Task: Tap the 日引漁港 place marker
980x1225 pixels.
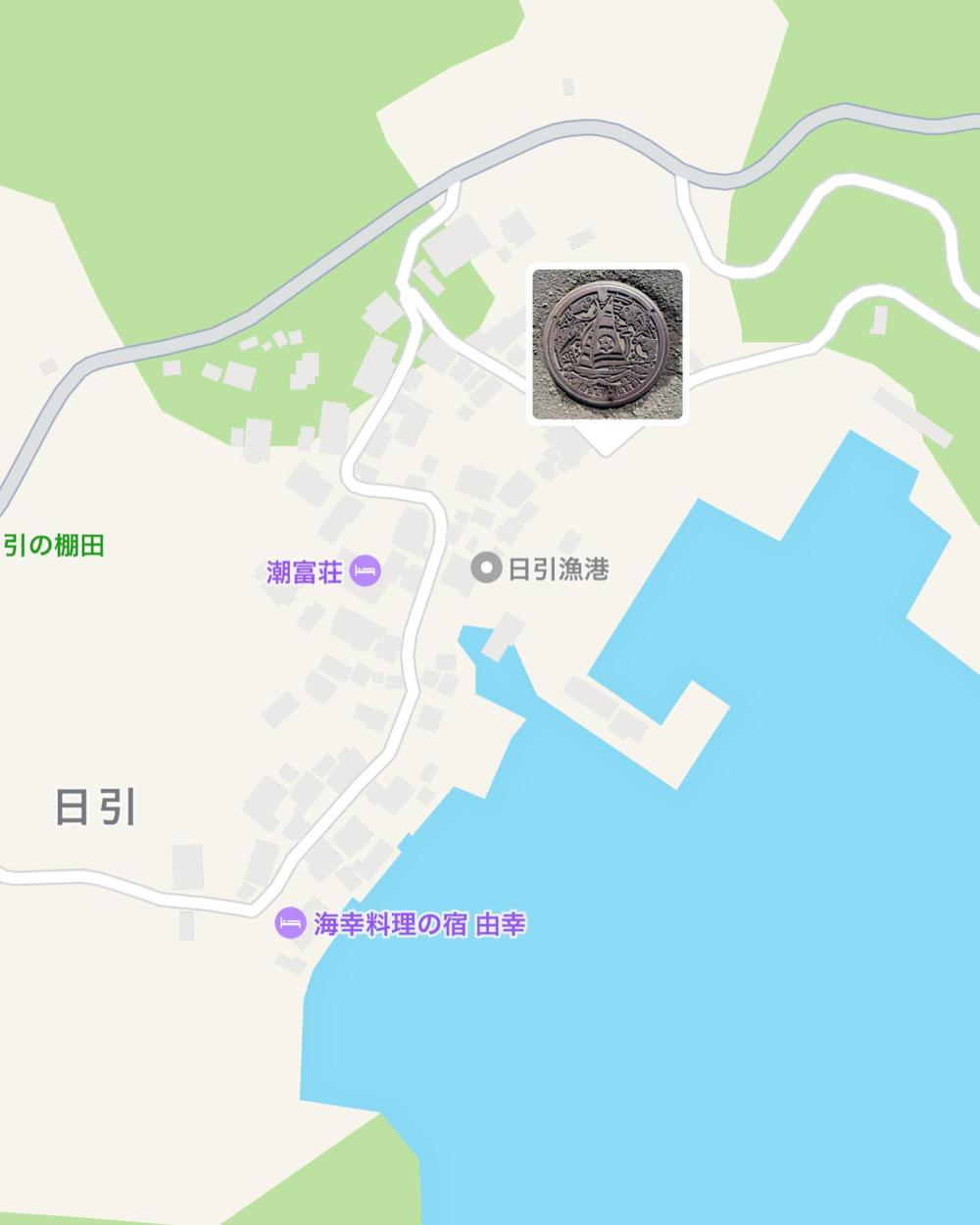Action: coord(486,568)
